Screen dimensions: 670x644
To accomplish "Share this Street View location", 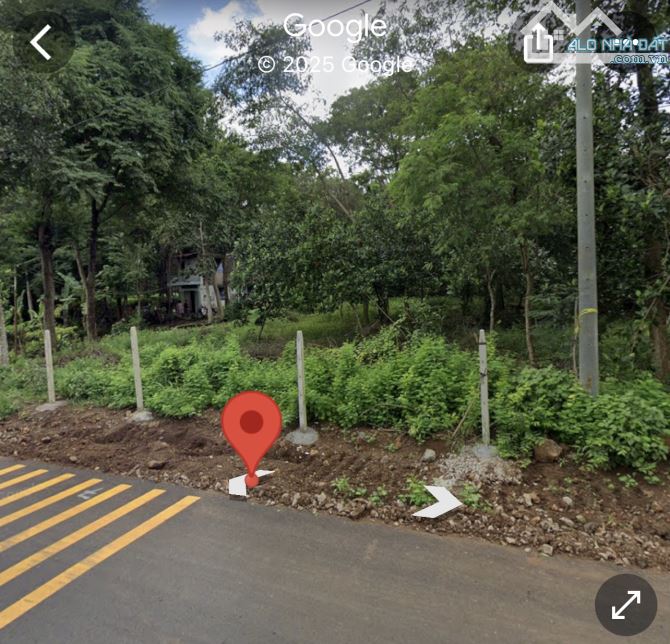I will point(538,43).
